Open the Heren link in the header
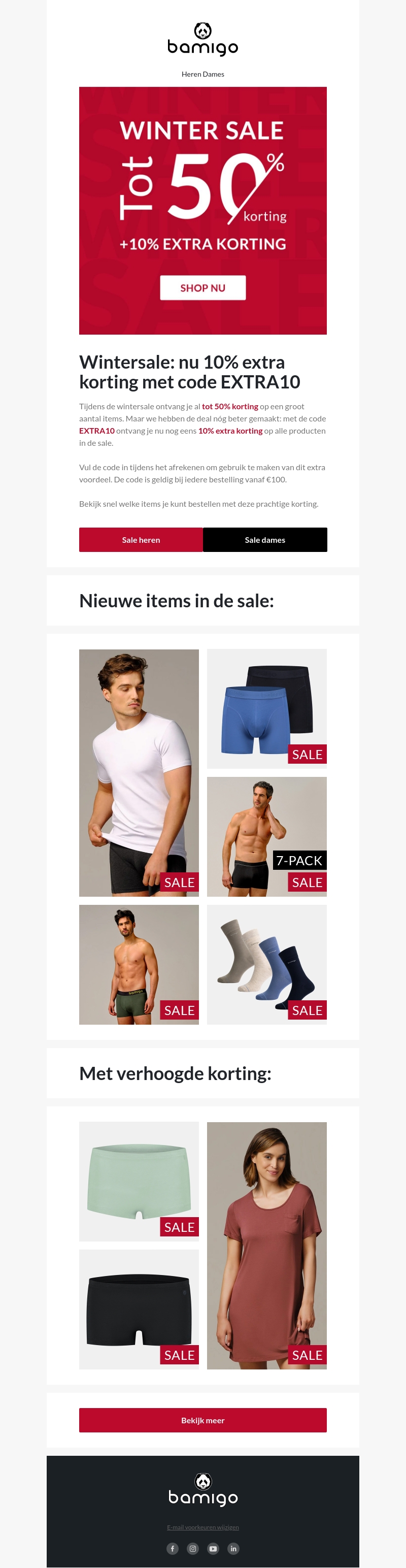 tap(191, 74)
